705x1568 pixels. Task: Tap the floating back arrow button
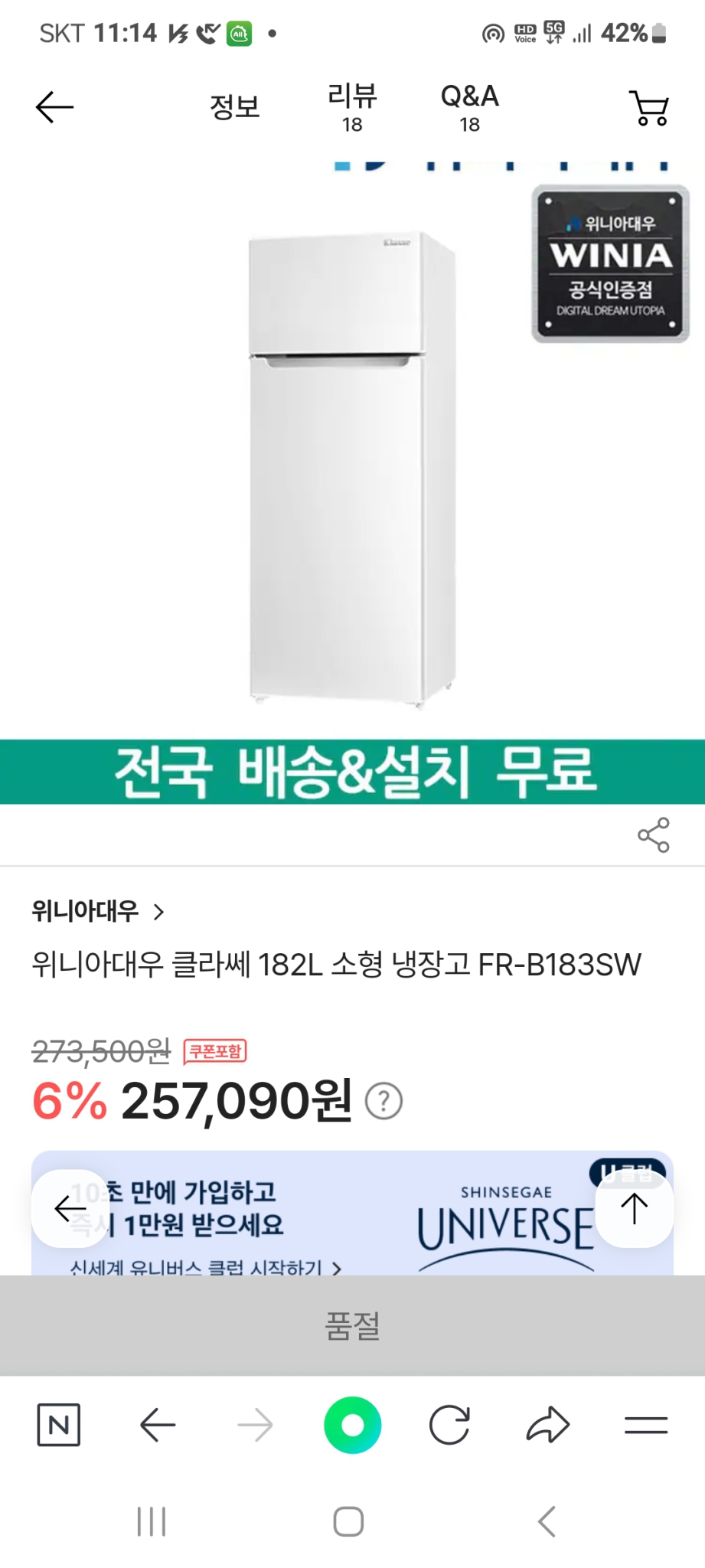click(x=69, y=1210)
